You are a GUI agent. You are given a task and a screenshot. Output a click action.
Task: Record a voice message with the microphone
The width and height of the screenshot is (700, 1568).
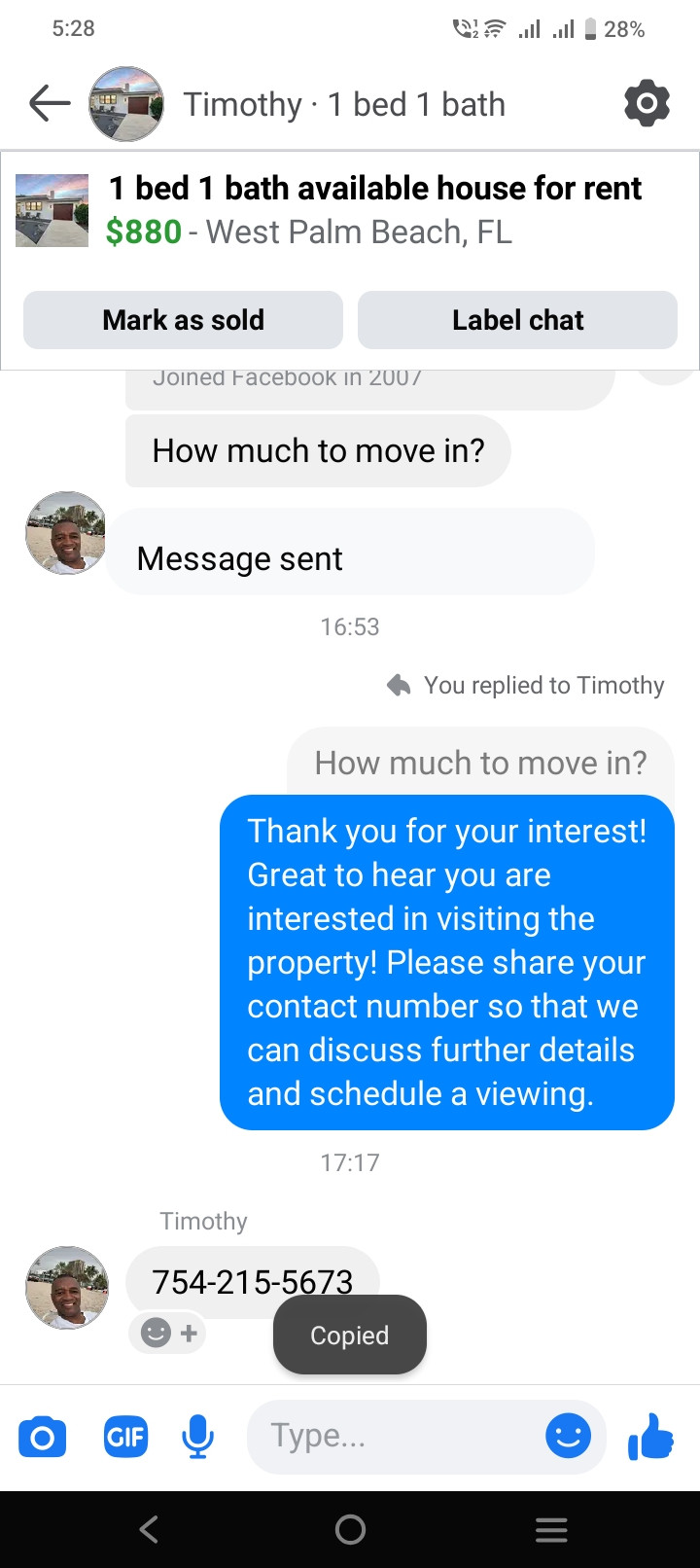click(x=197, y=1437)
